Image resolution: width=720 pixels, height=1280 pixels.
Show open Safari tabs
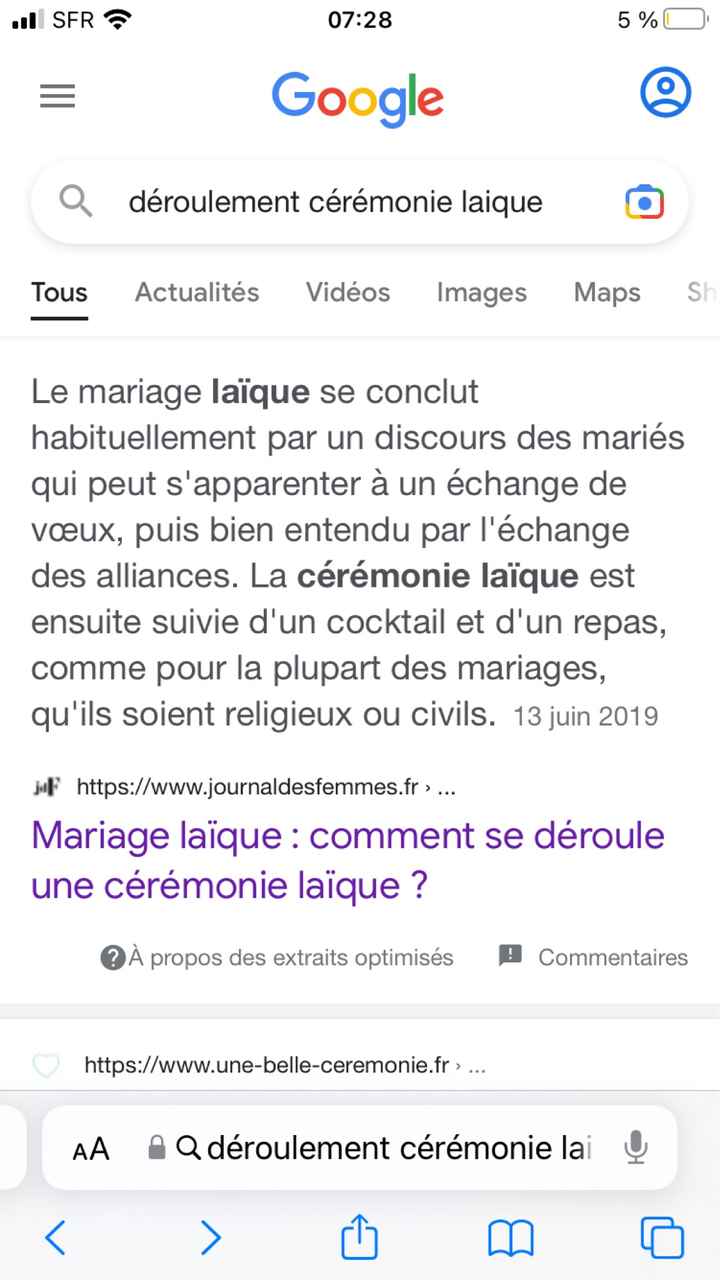(x=661, y=1238)
